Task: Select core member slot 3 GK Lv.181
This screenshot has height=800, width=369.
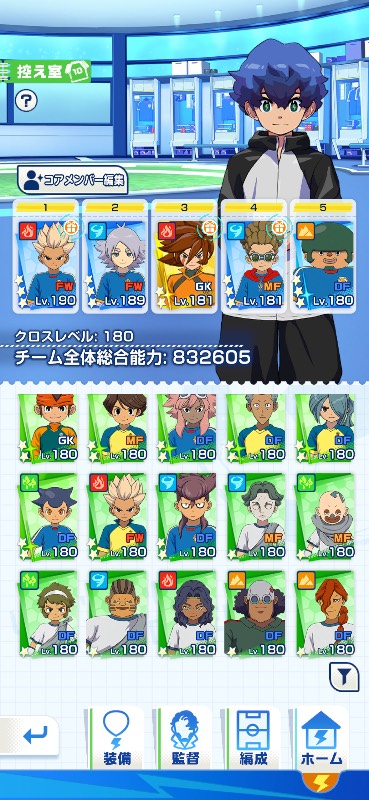Action: (x=184, y=256)
